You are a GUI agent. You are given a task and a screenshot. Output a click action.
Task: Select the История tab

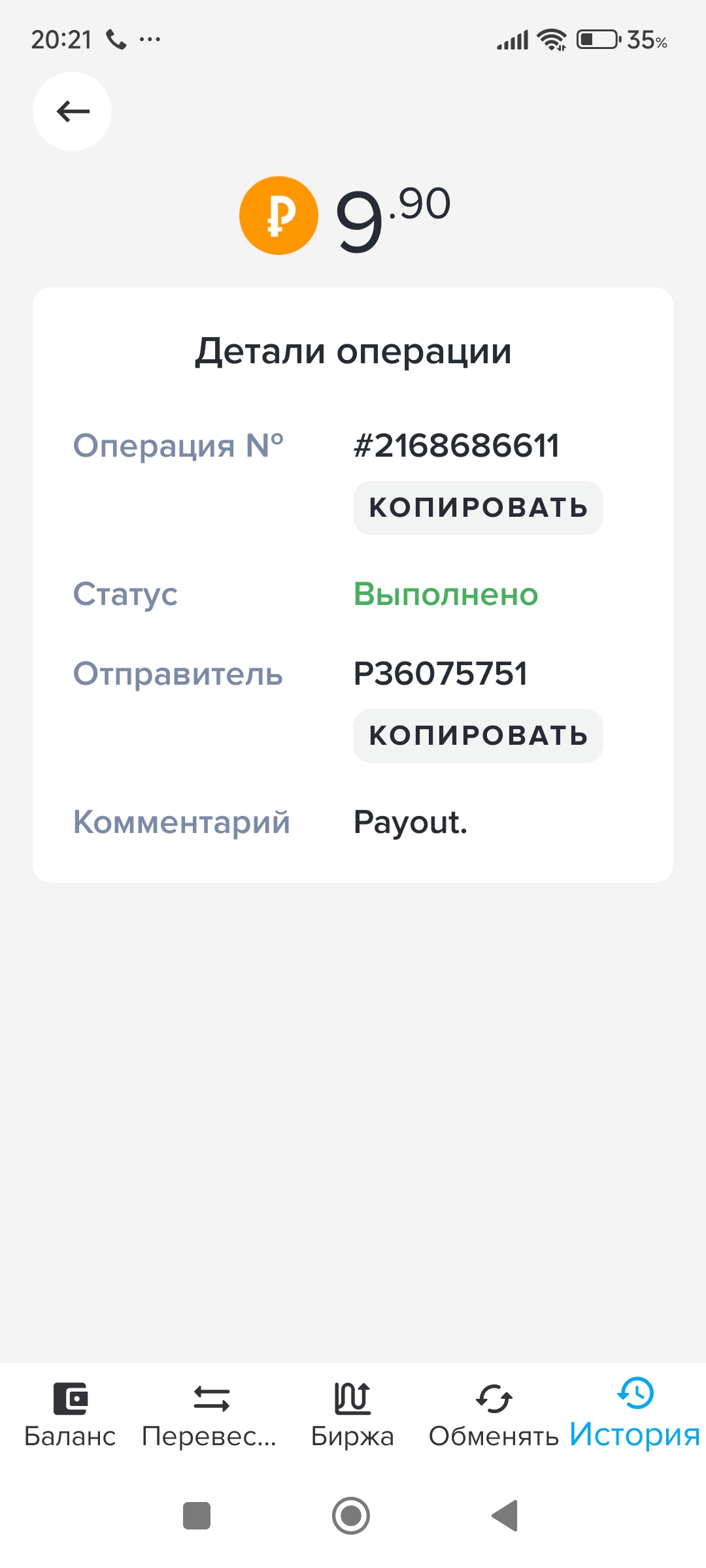tap(634, 1414)
